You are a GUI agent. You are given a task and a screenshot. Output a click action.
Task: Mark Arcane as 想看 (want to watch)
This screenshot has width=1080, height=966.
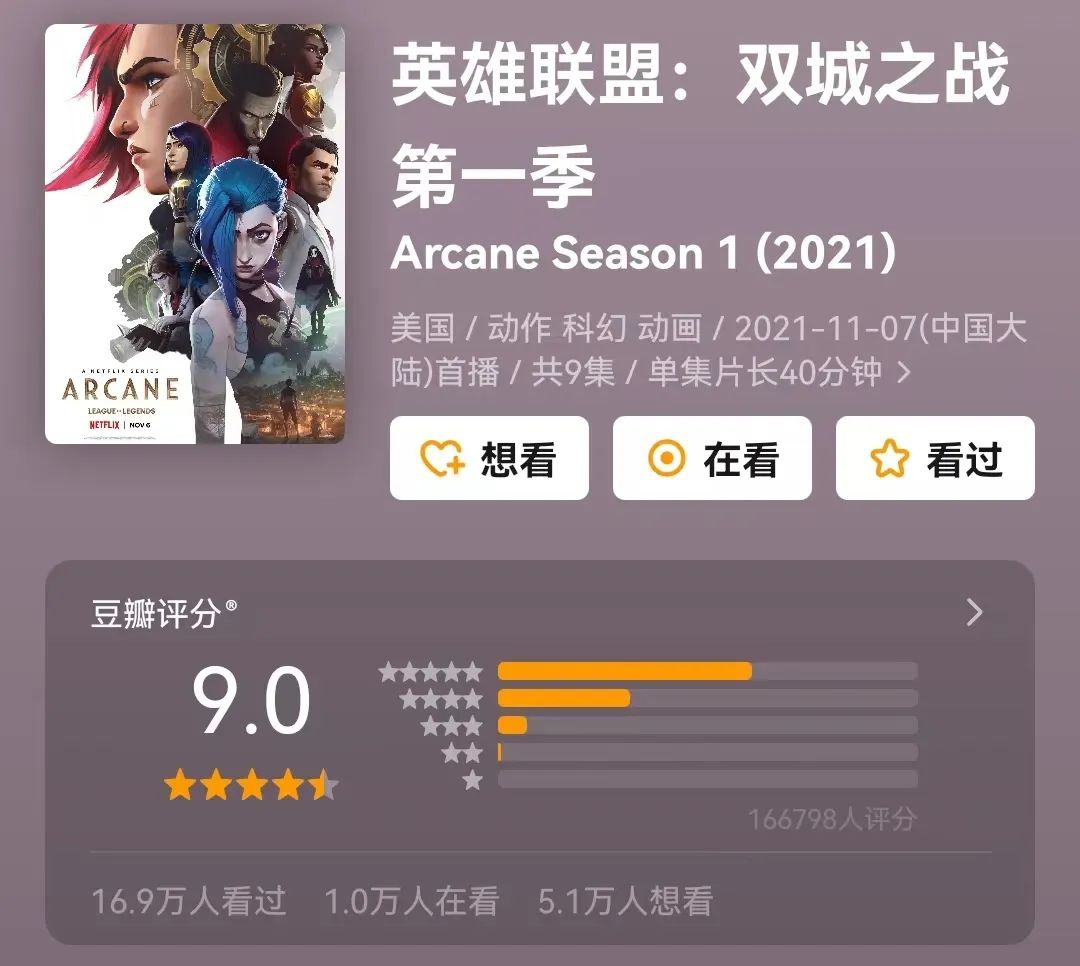click(x=489, y=459)
